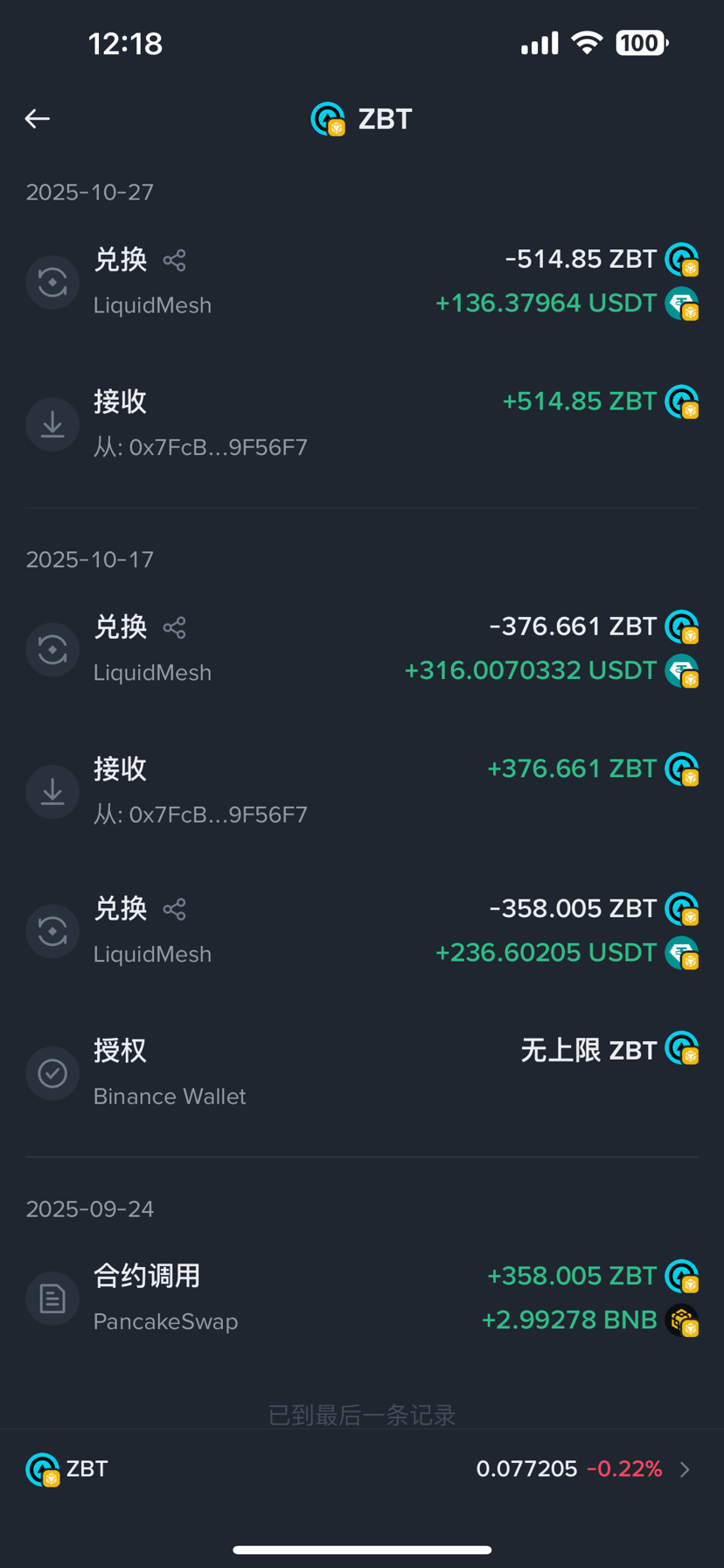Screen dimensions: 724x1568
Task: Open the +514.85 ZBT receive transaction
Action: [x=362, y=423]
